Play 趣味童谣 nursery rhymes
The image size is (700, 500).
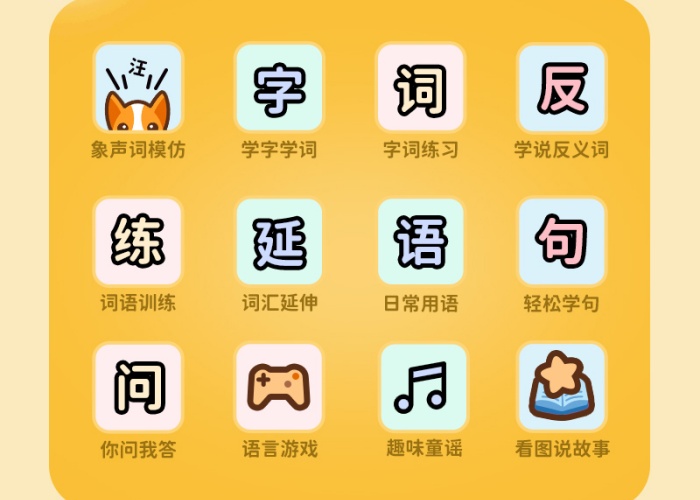(x=421, y=388)
